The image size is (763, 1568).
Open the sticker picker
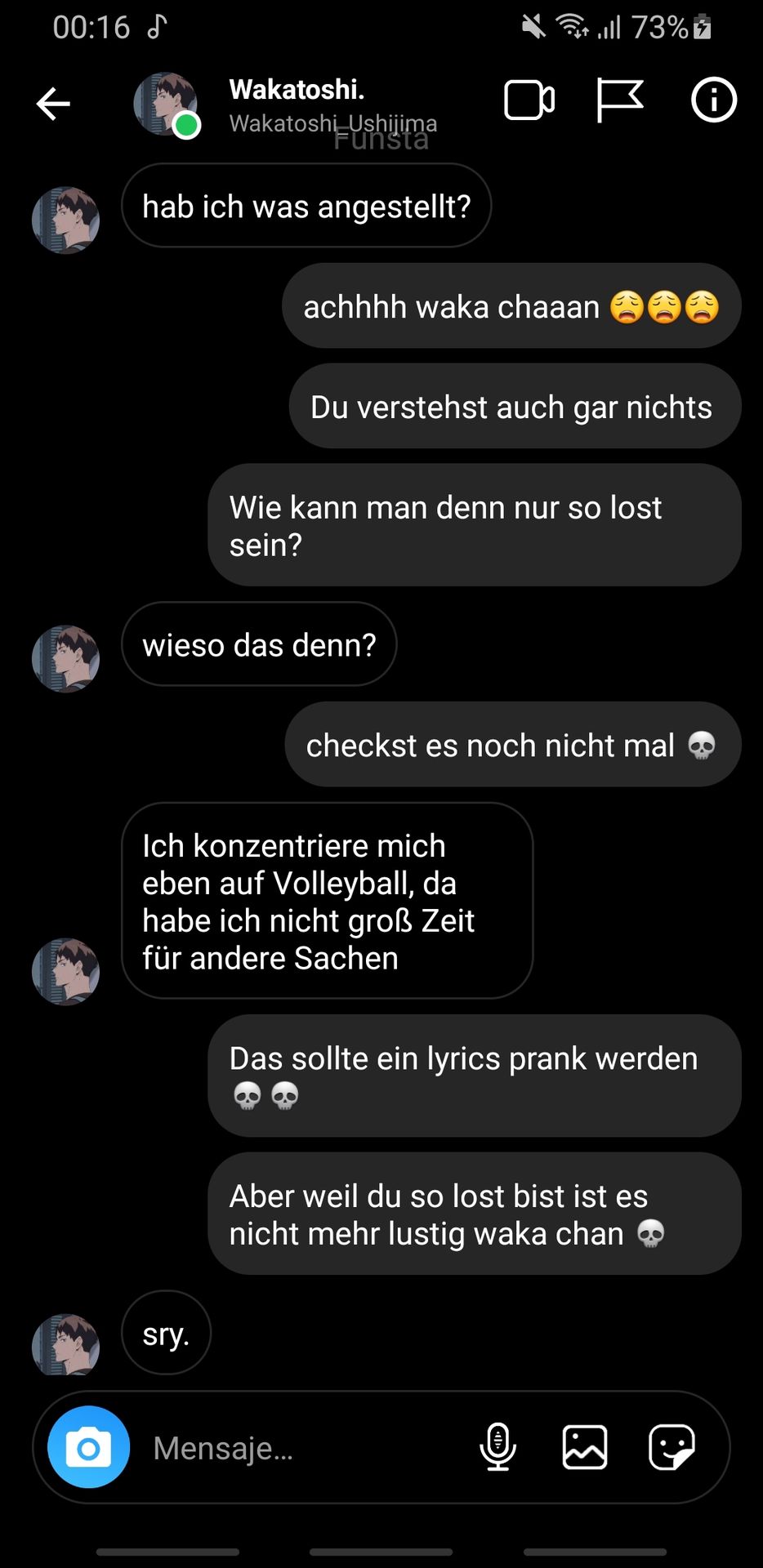point(672,1447)
